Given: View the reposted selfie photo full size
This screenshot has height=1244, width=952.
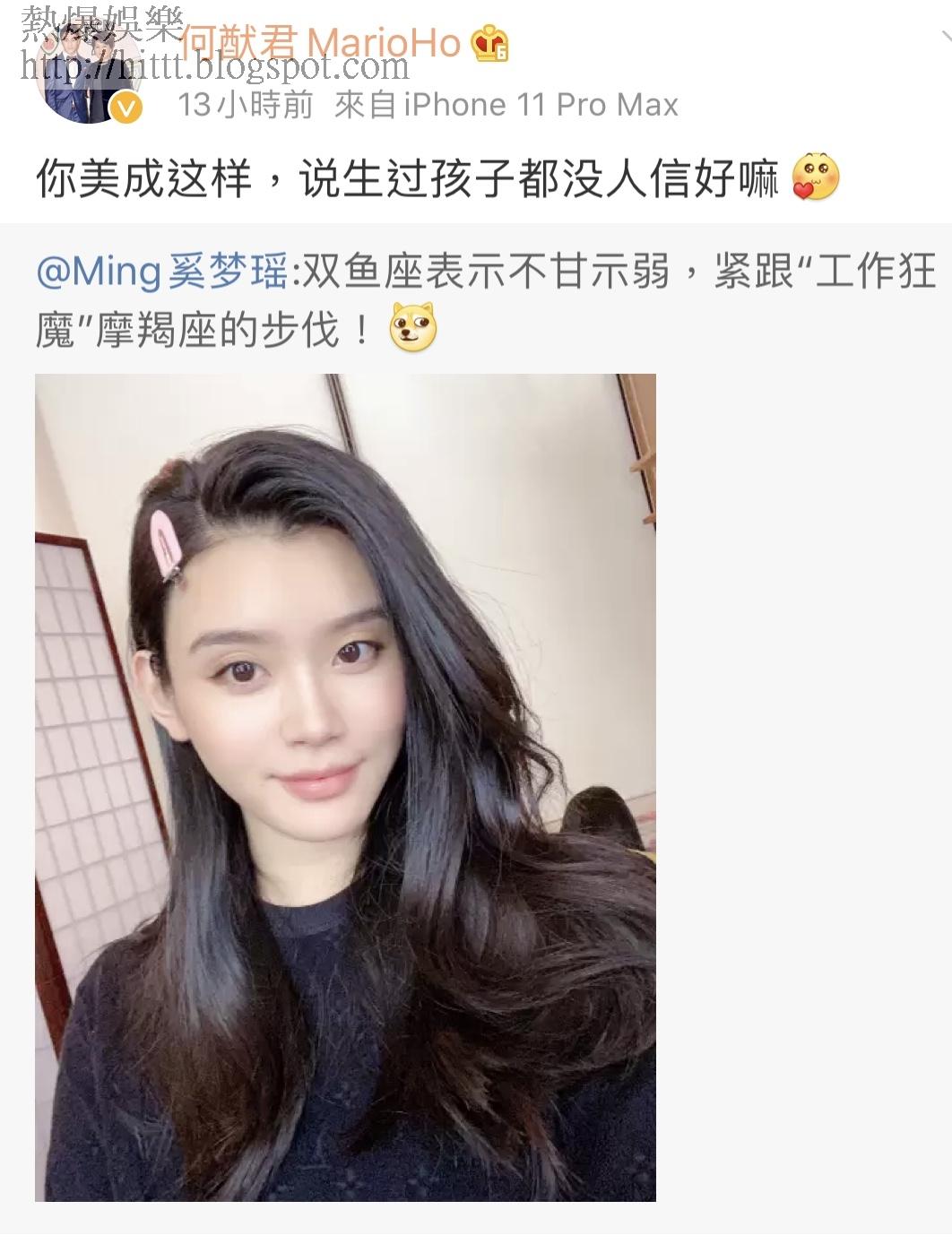Looking at the screenshot, I should pos(345,787).
